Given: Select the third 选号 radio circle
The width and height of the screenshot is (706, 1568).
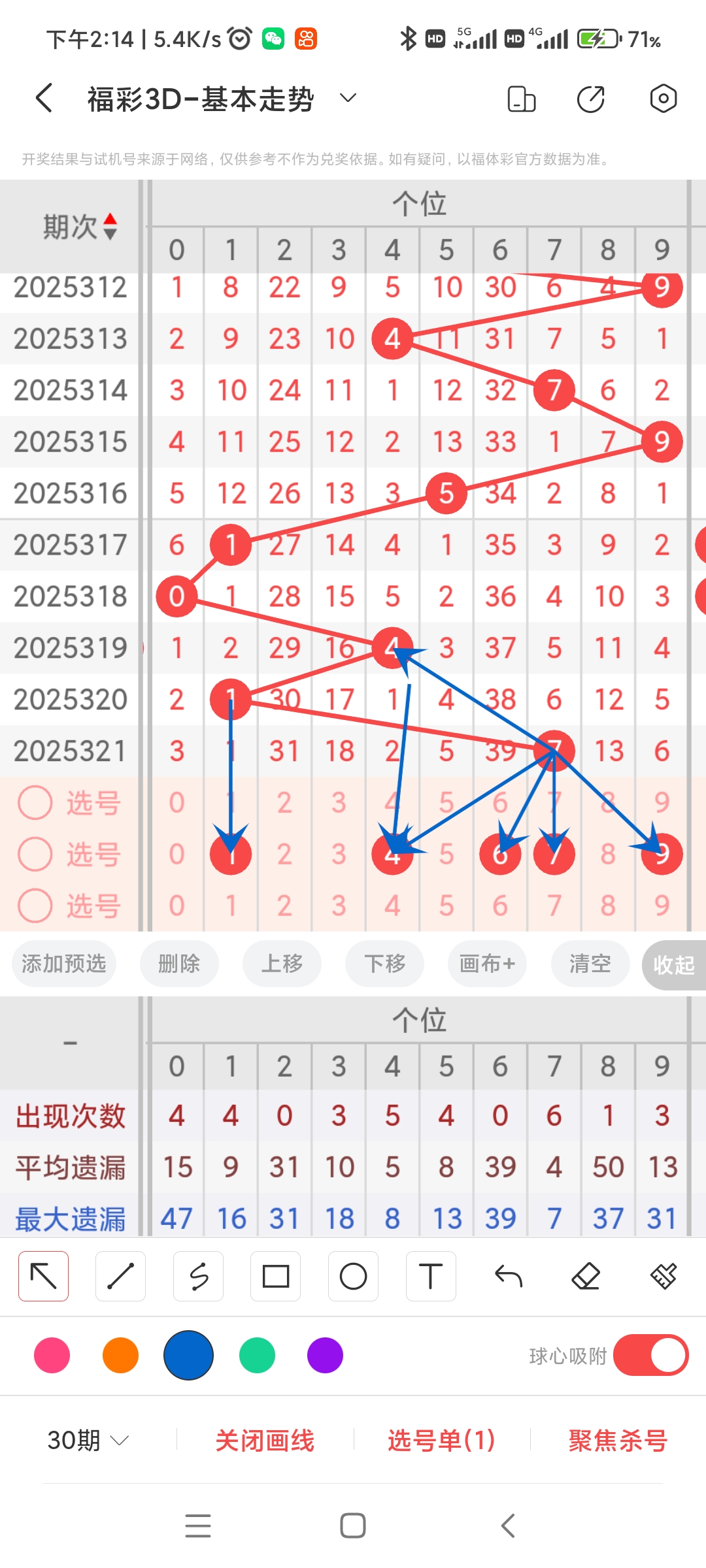Looking at the screenshot, I should [x=35, y=906].
